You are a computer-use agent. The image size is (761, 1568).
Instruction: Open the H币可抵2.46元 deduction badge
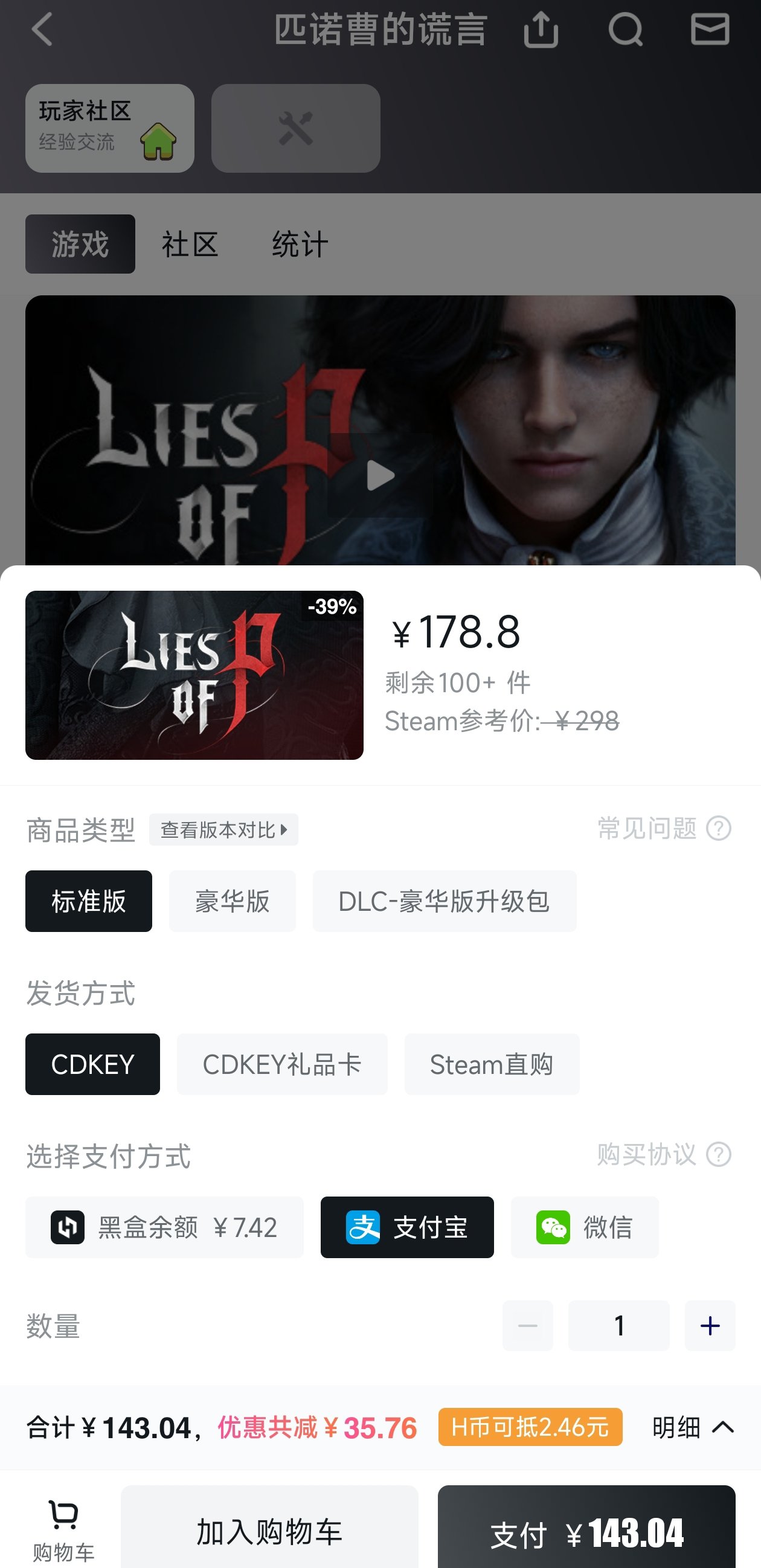(530, 1427)
